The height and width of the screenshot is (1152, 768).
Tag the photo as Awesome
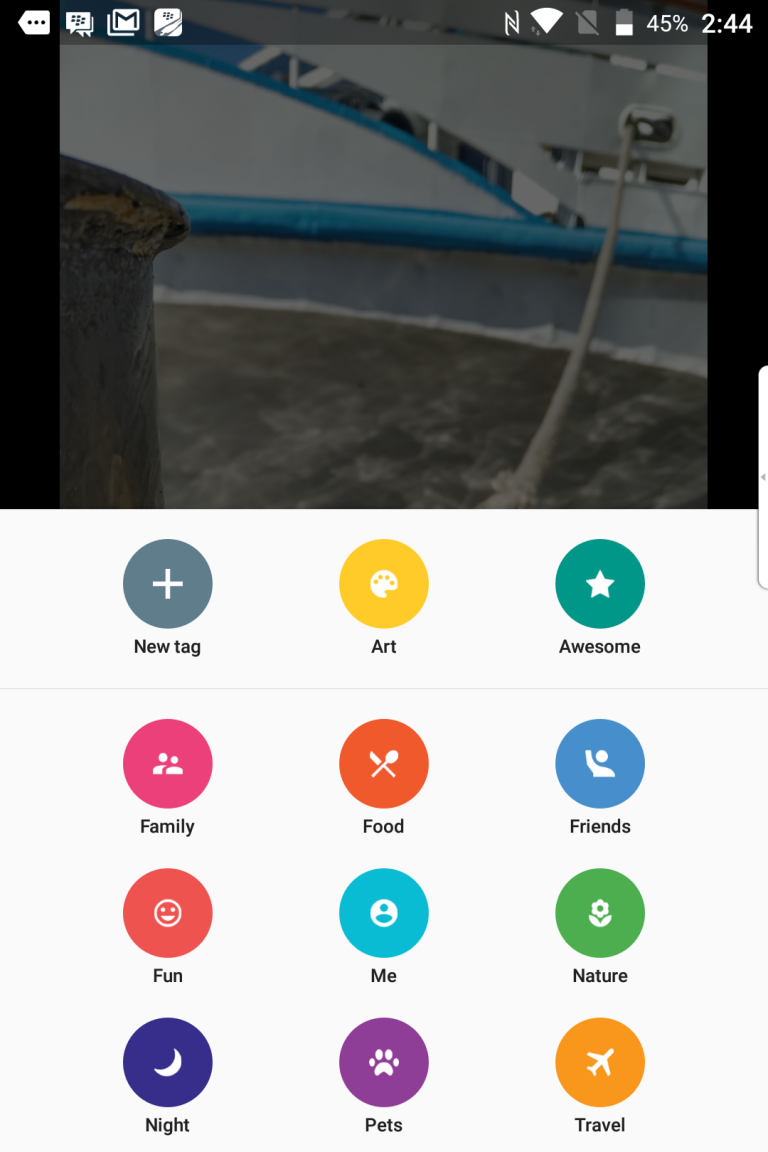pos(600,584)
